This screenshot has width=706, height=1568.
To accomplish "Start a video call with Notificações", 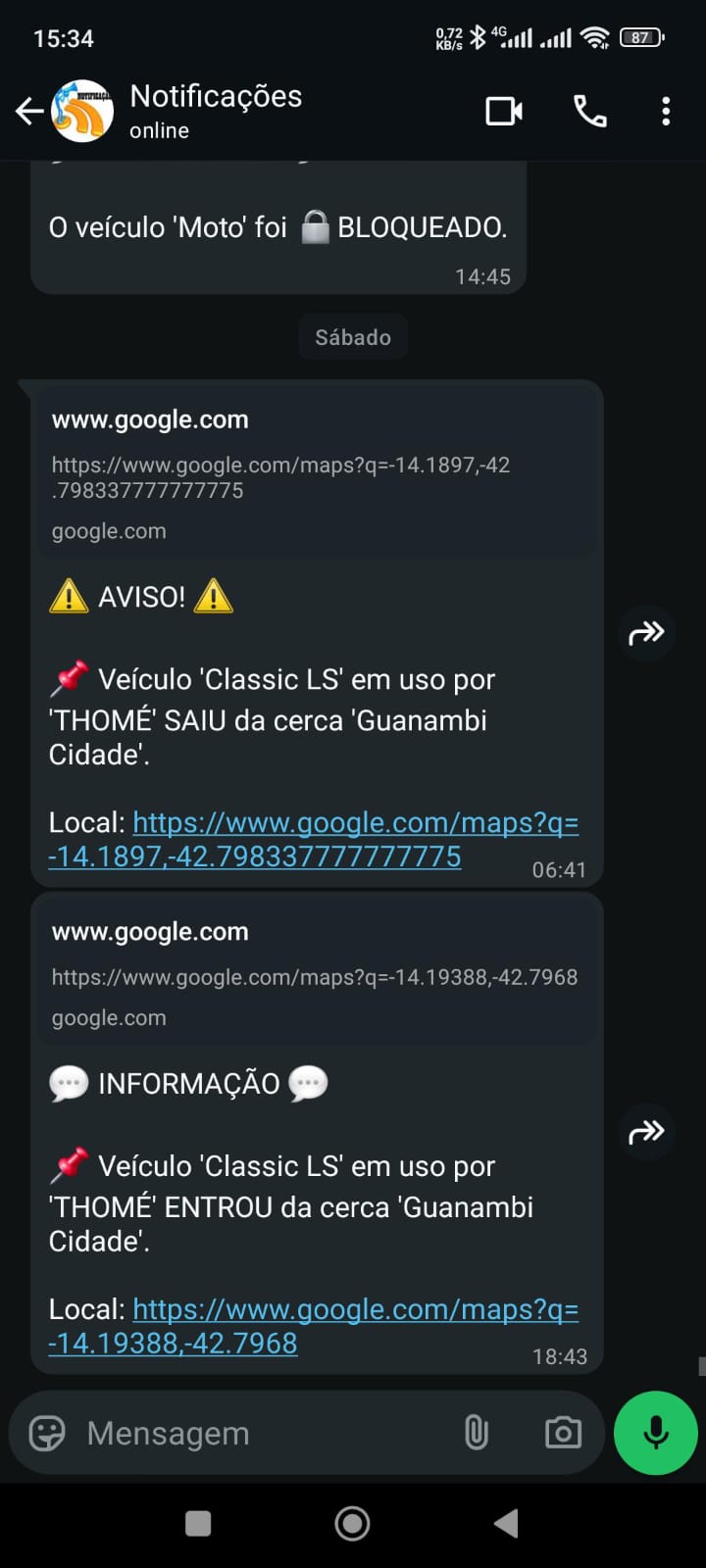I will point(504,111).
